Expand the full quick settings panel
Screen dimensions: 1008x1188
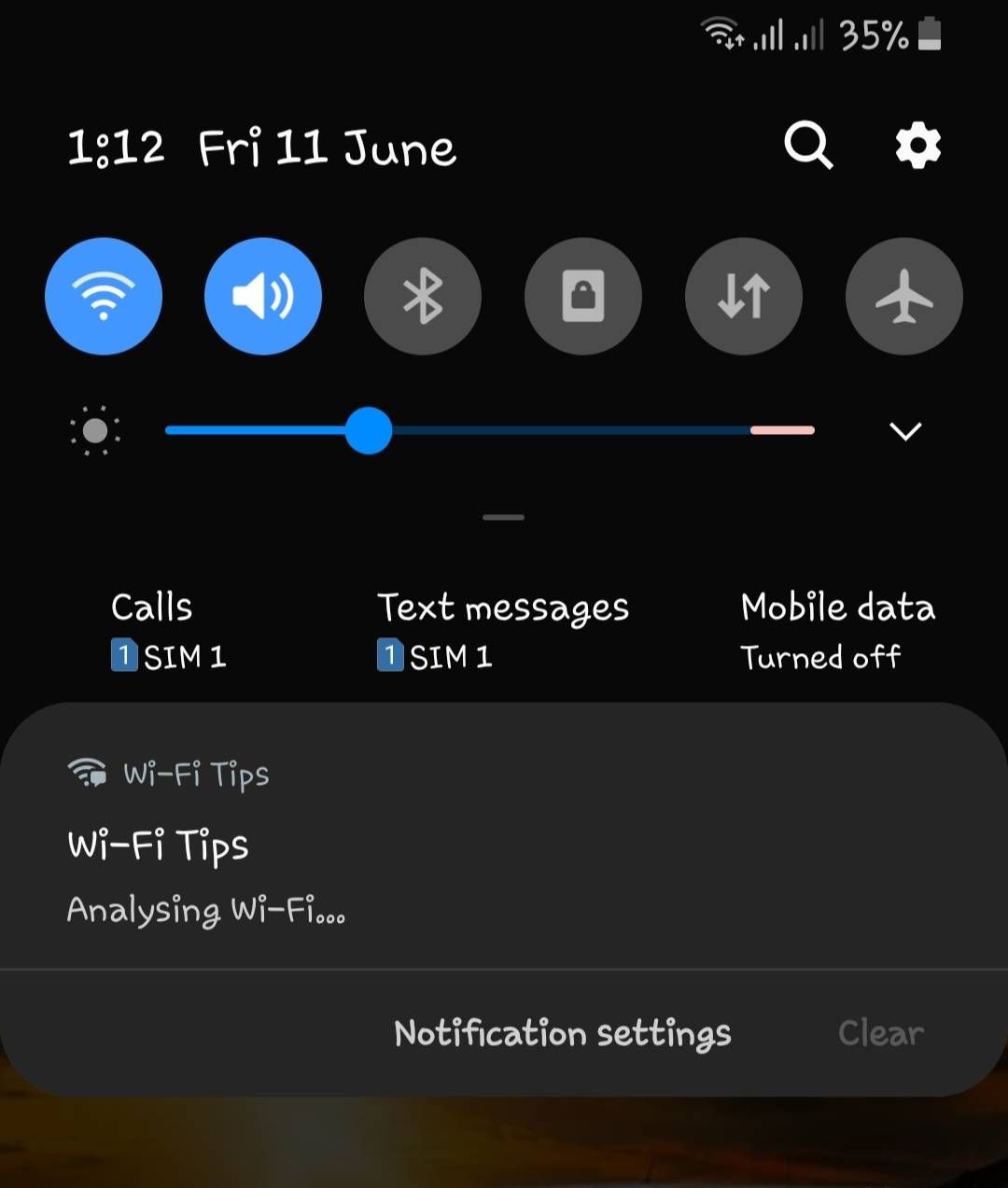tap(903, 430)
